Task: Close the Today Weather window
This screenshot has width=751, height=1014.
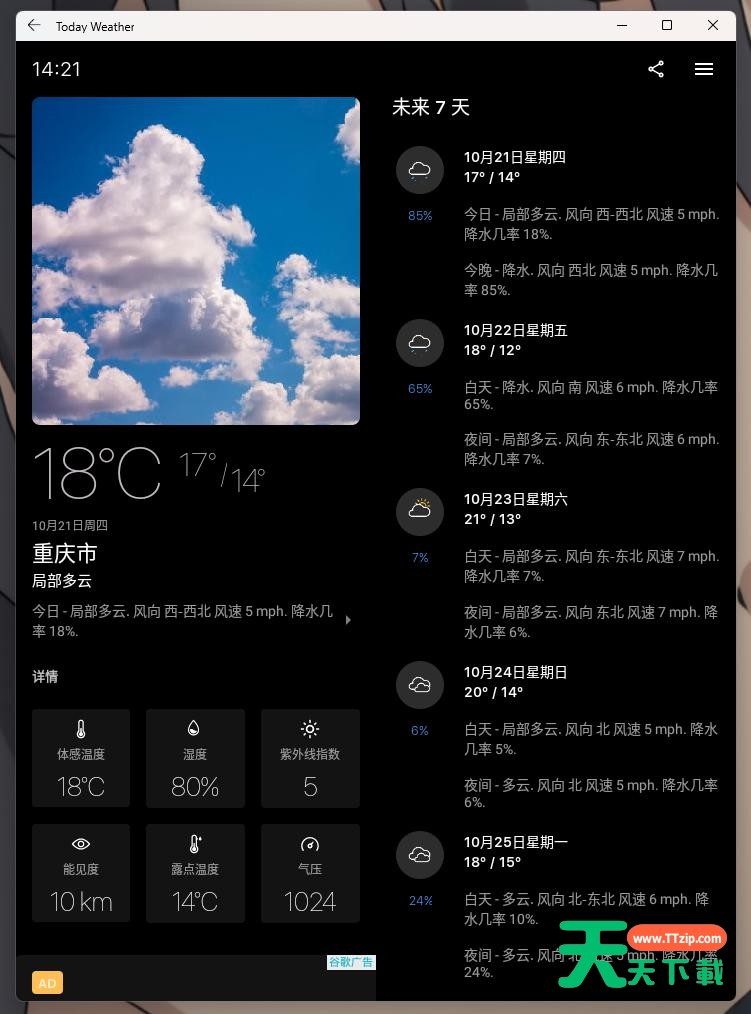Action: (x=713, y=26)
